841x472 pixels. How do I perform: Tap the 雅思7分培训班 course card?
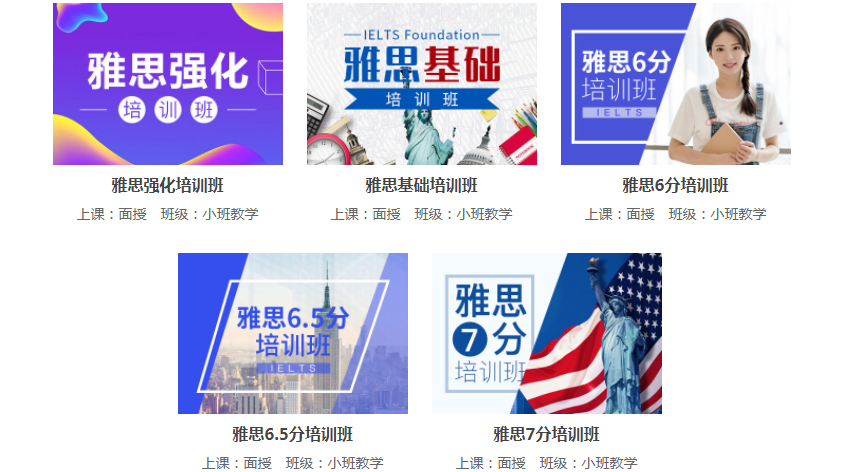[546, 334]
